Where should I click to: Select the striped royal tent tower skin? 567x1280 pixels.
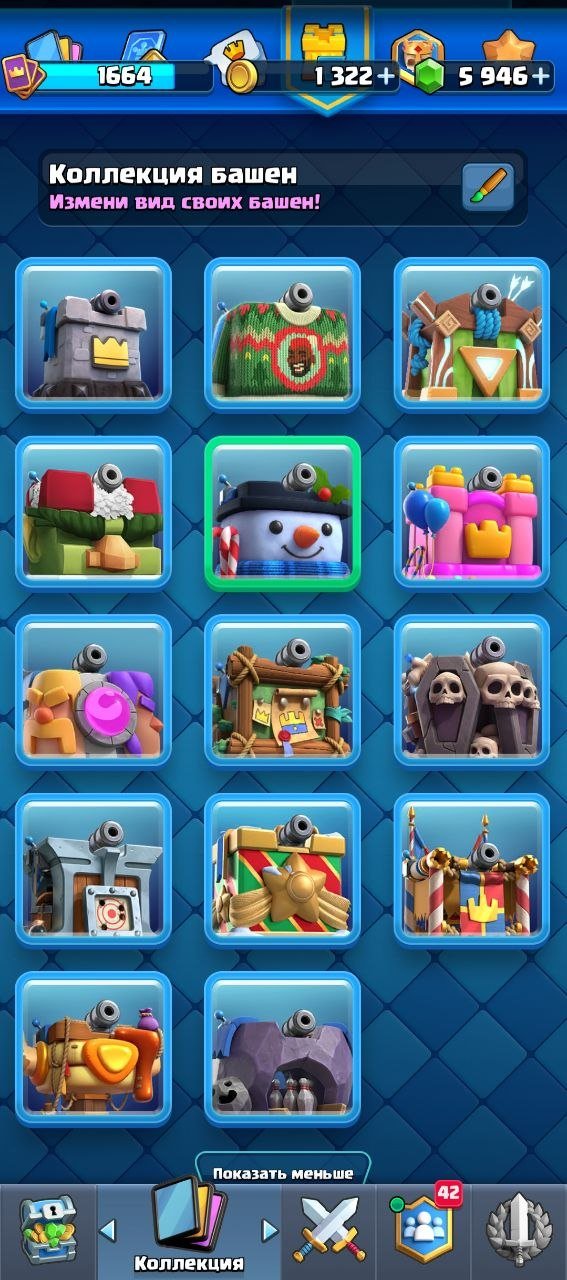[471, 869]
